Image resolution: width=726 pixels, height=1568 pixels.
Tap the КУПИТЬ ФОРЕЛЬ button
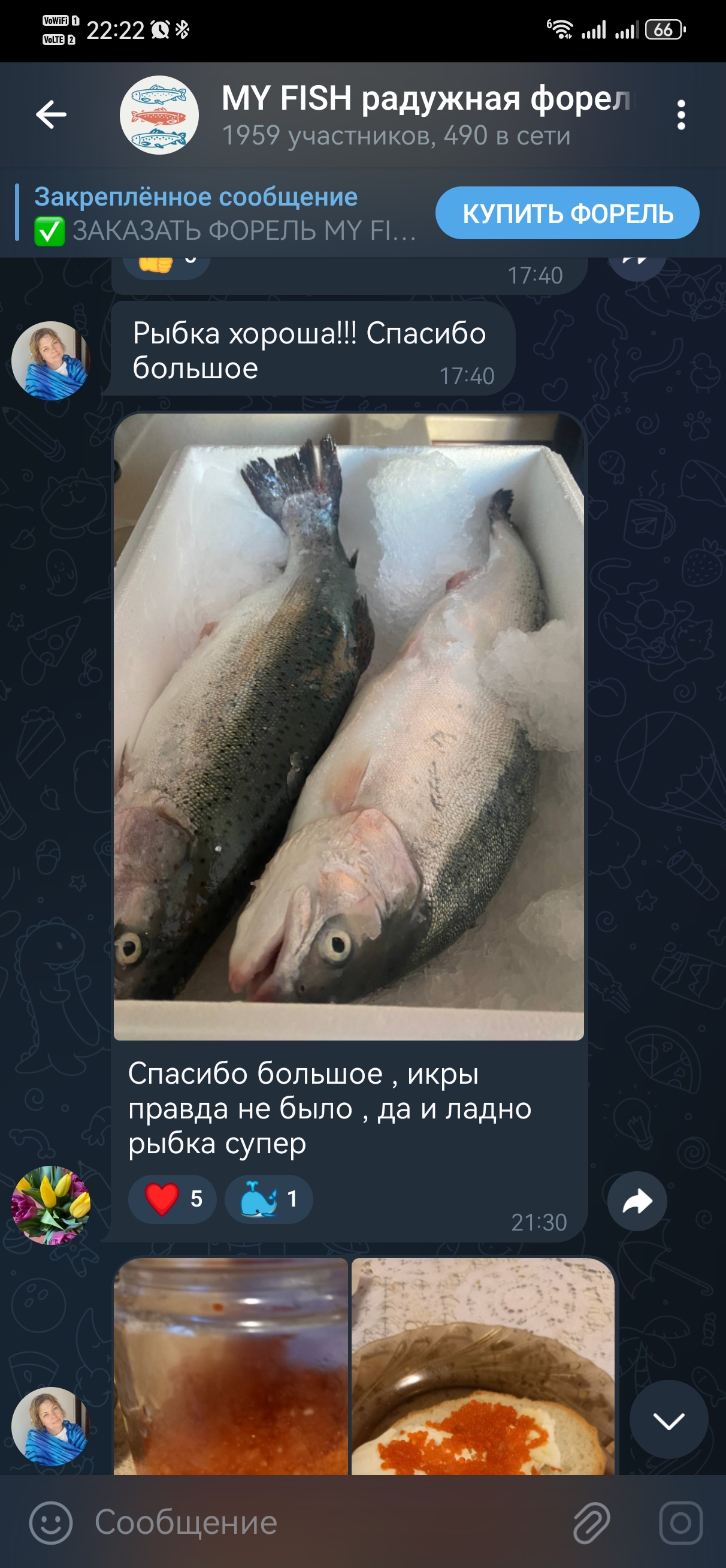[x=567, y=213]
